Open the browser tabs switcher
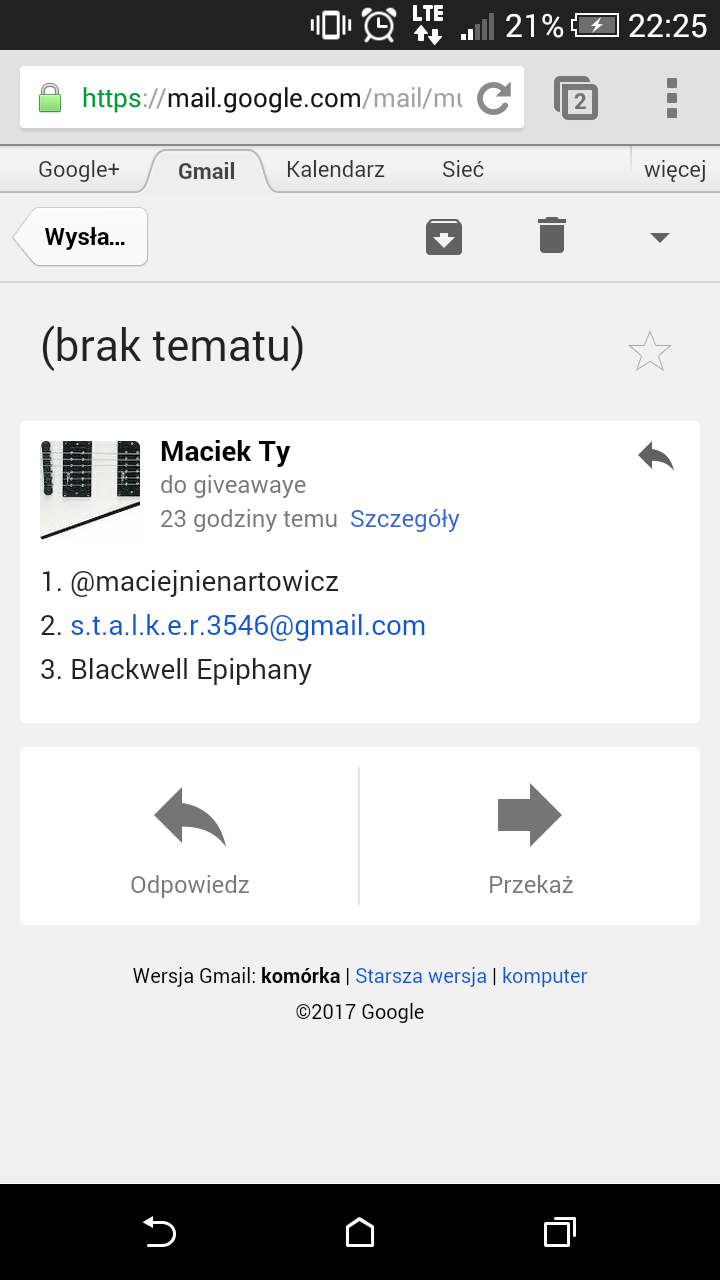This screenshot has width=720, height=1280. click(x=576, y=98)
